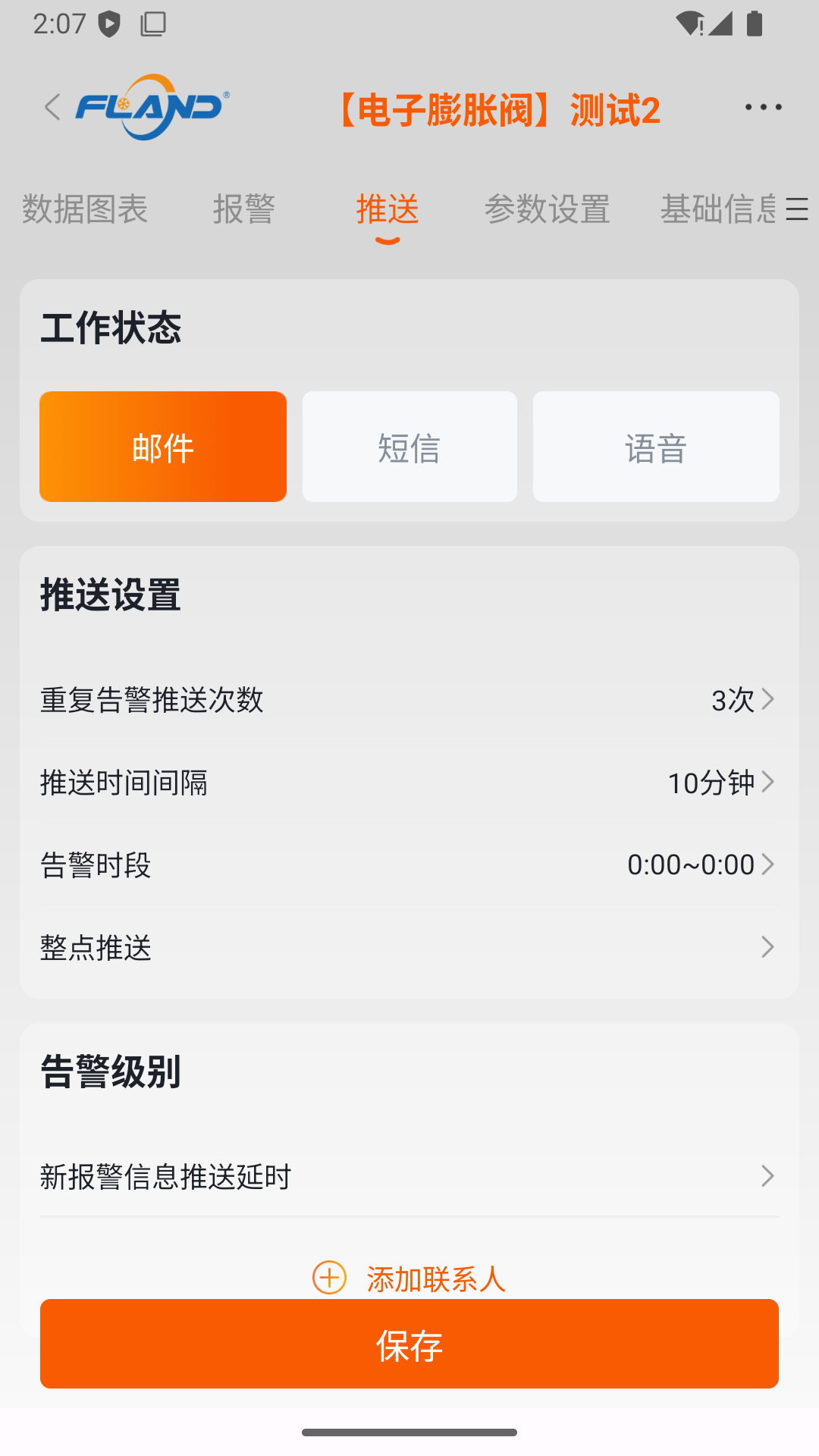Open the 推送时间间隔 selector
The width and height of the screenshot is (819, 1456).
pos(409,783)
